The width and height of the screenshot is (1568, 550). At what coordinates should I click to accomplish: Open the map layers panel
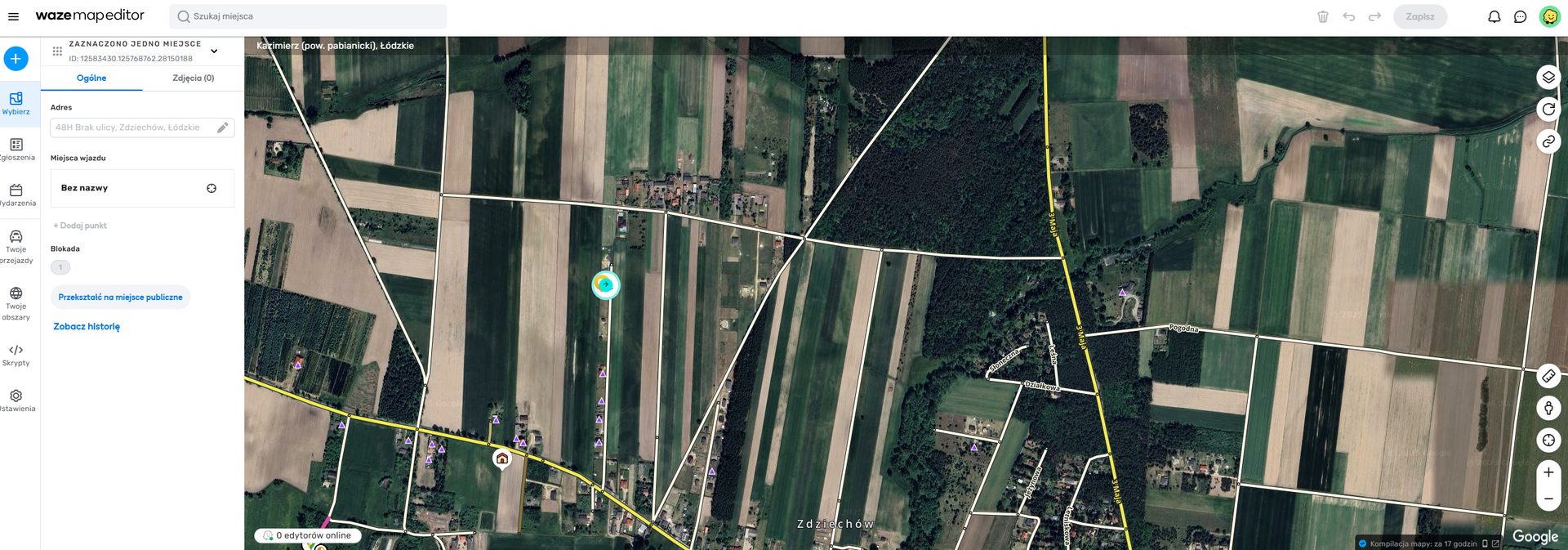coord(1548,78)
